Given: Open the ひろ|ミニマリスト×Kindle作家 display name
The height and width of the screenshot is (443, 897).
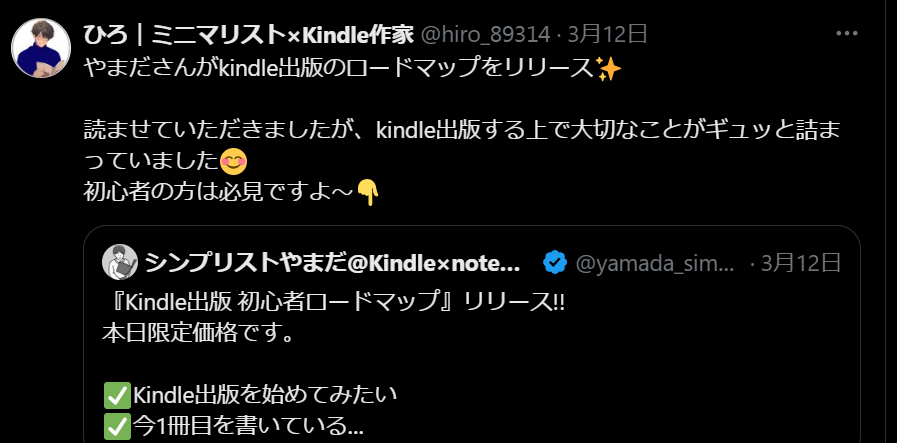Looking at the screenshot, I should [248, 34].
